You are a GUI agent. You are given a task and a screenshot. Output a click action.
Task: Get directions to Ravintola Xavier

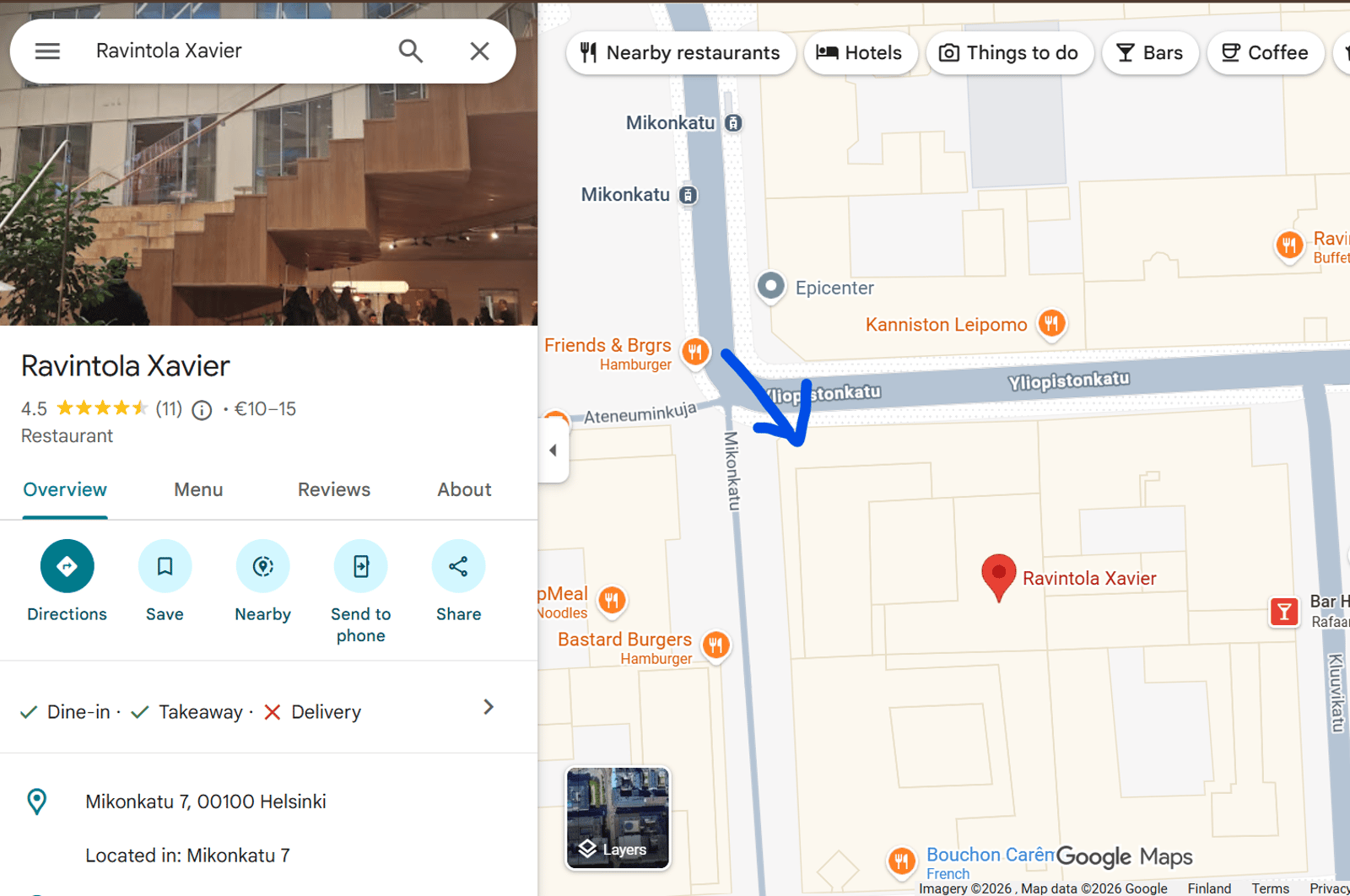click(x=67, y=566)
